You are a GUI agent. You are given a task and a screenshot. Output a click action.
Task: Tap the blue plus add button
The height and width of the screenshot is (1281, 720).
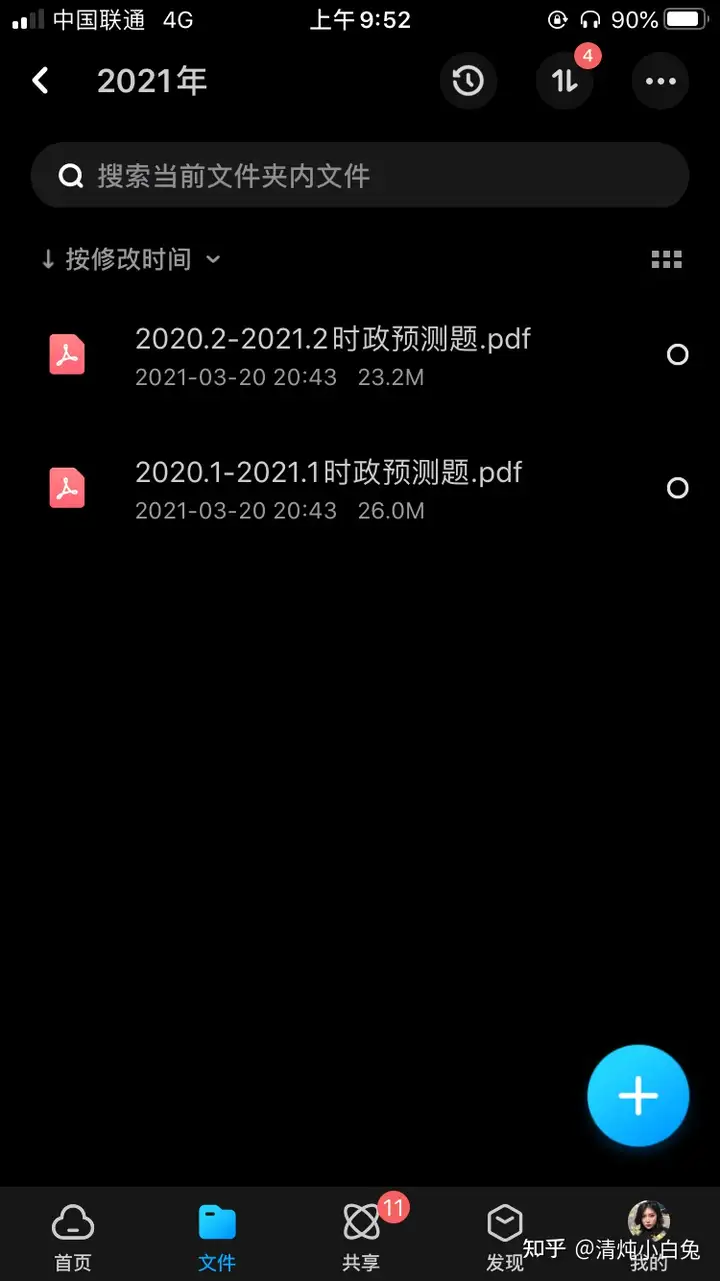tap(638, 1096)
